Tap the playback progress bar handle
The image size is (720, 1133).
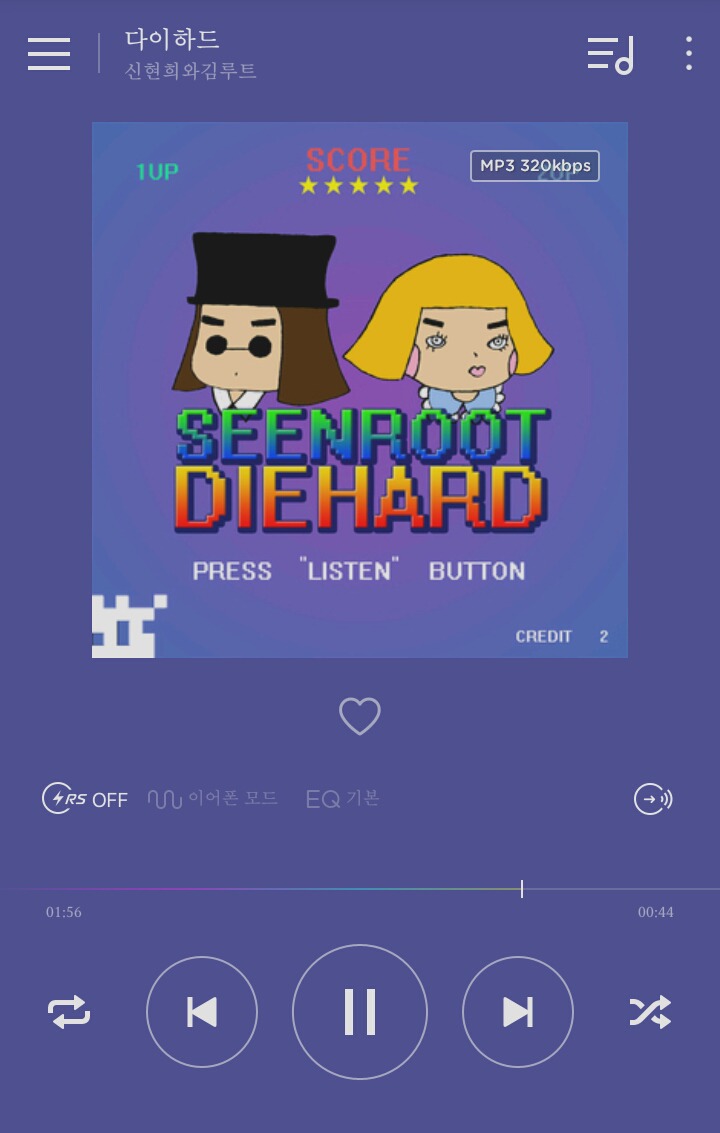pyautogui.click(x=522, y=889)
